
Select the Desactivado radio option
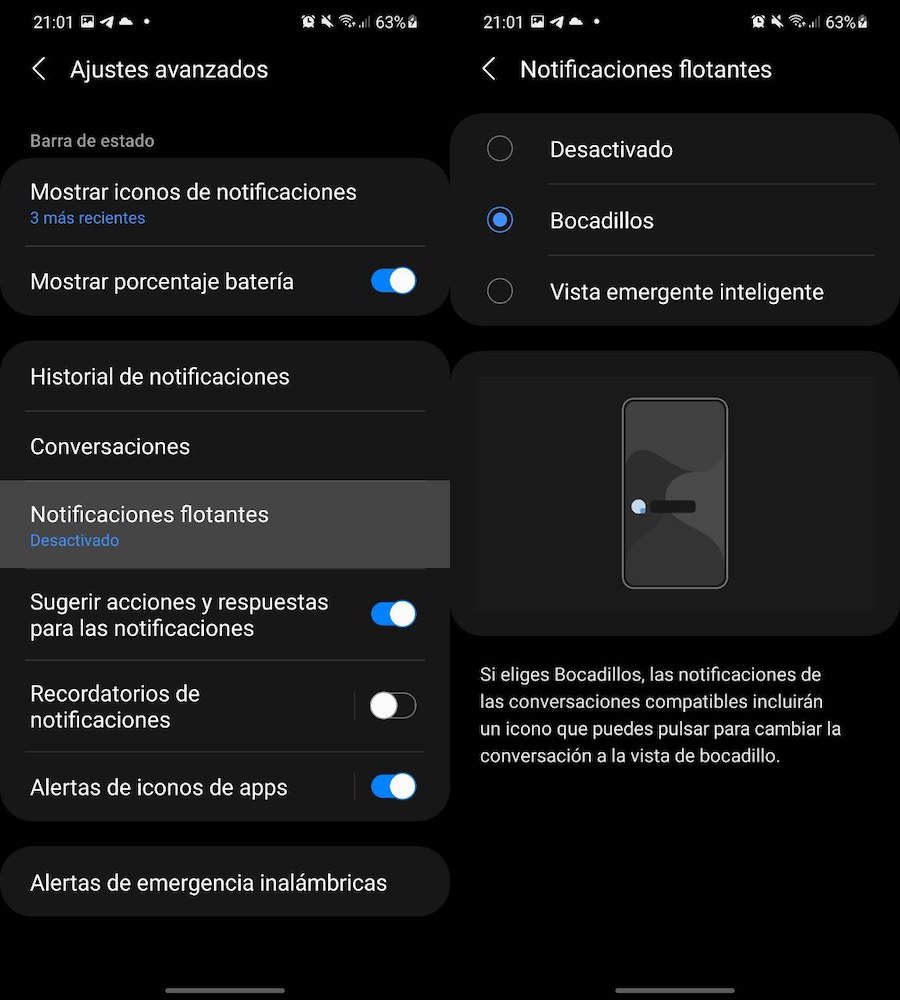(x=500, y=150)
